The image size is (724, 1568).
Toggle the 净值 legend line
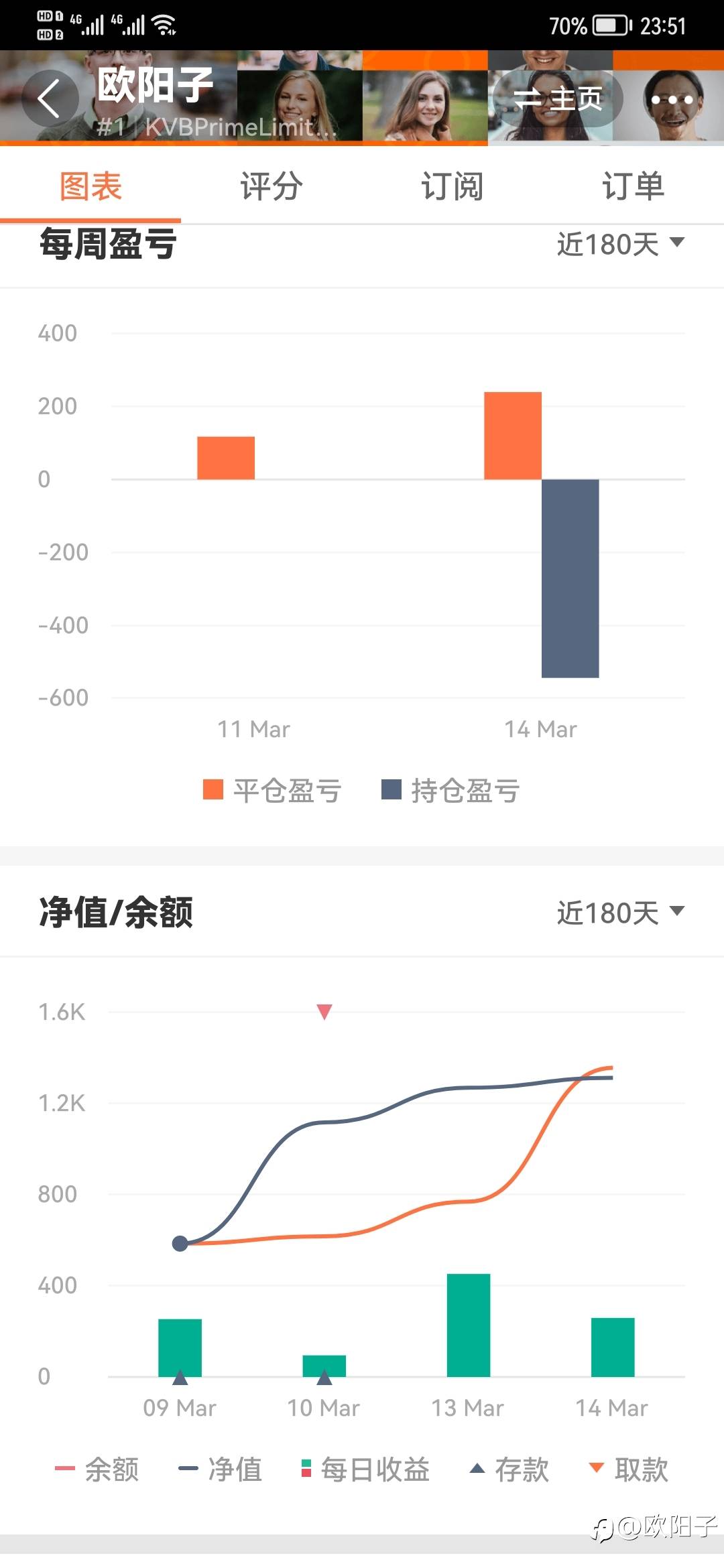pyautogui.click(x=220, y=1469)
